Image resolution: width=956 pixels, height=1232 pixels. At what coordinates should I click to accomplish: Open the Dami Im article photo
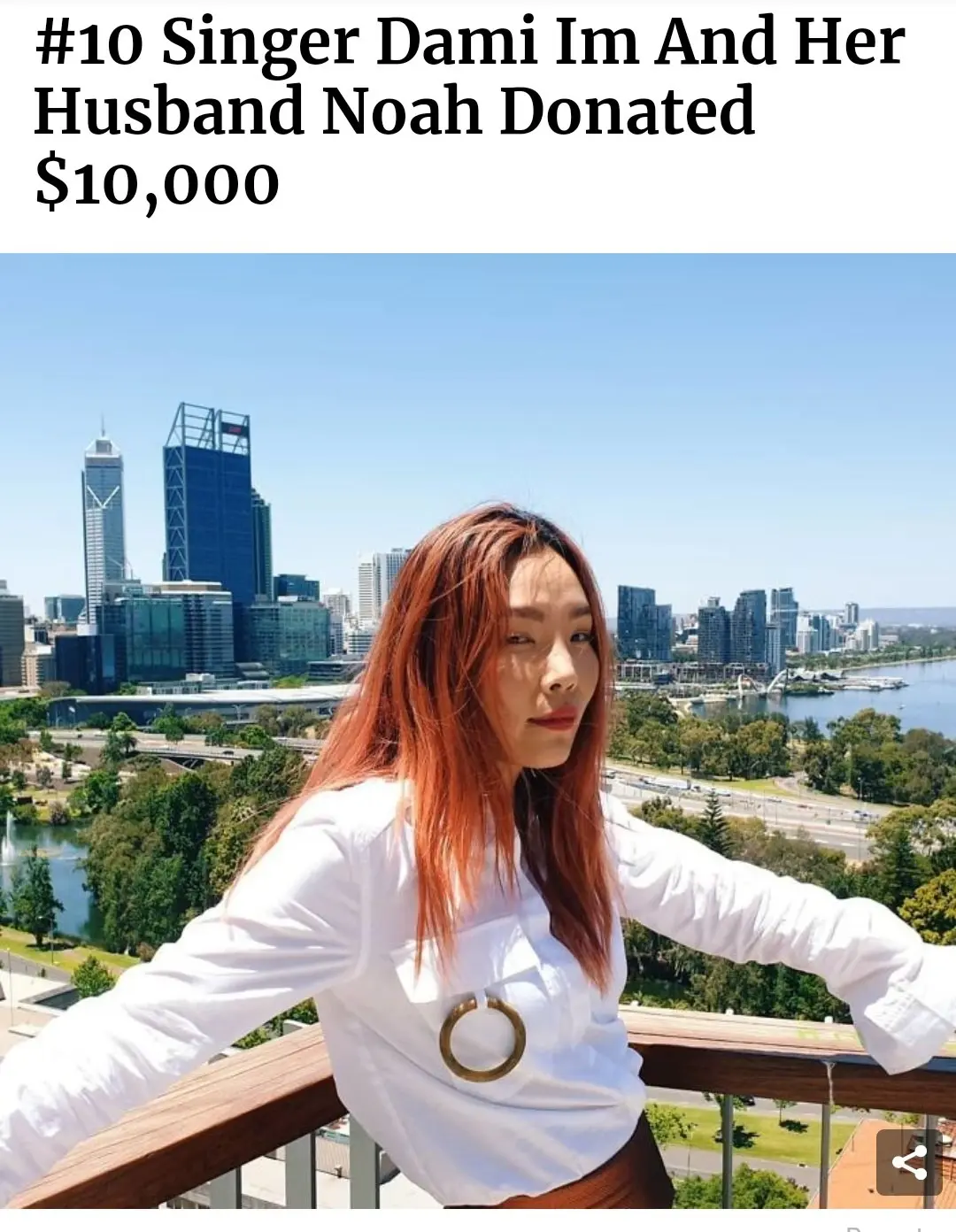(x=478, y=731)
